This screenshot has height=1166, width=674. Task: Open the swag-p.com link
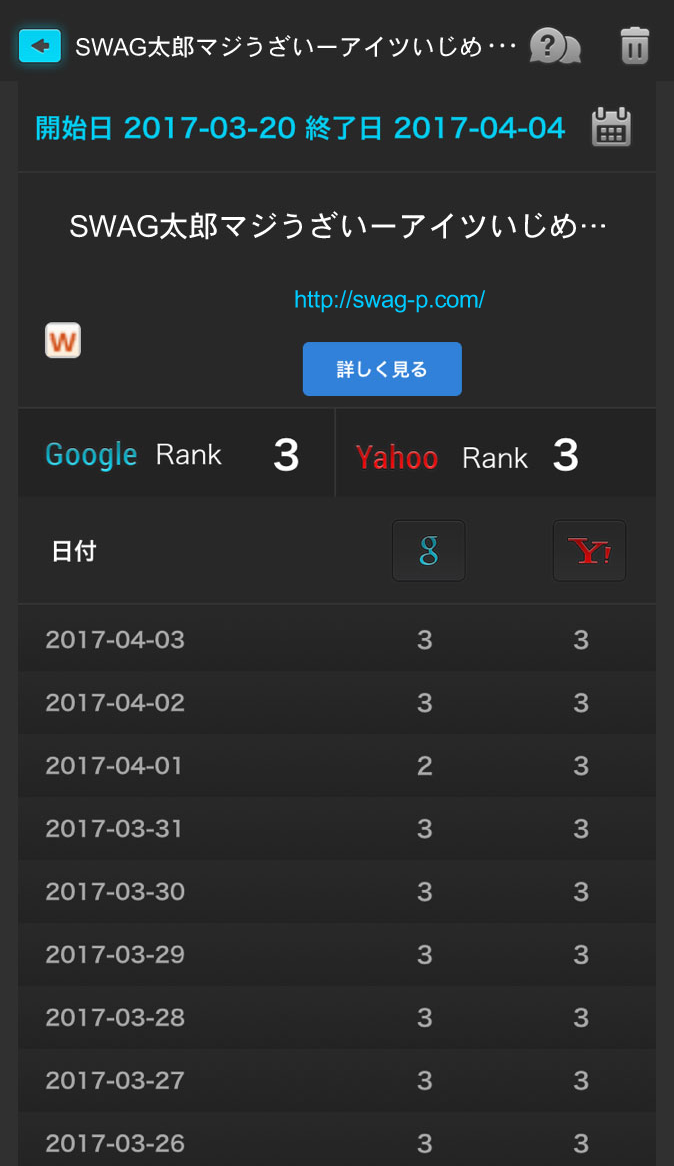[x=389, y=300]
